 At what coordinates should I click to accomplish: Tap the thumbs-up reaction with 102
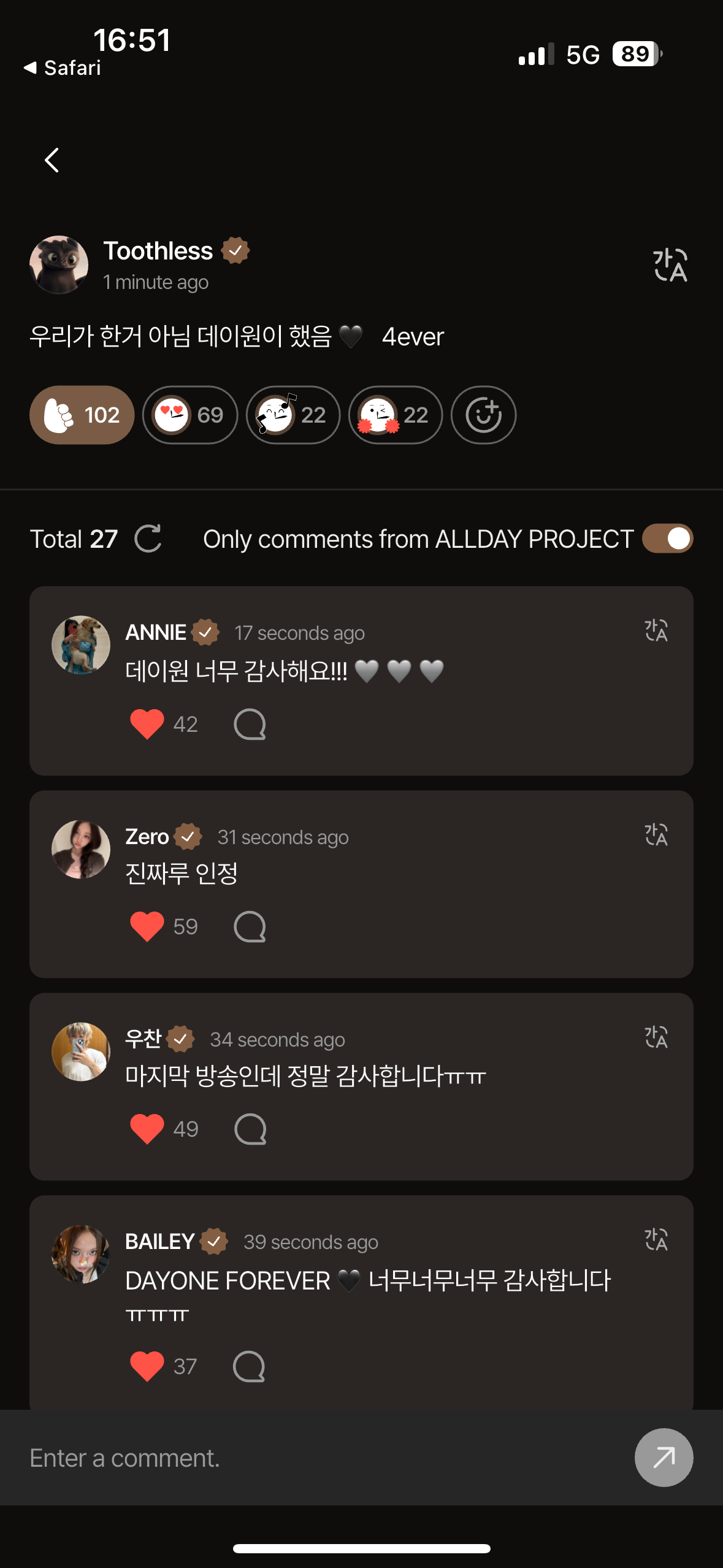tap(82, 415)
